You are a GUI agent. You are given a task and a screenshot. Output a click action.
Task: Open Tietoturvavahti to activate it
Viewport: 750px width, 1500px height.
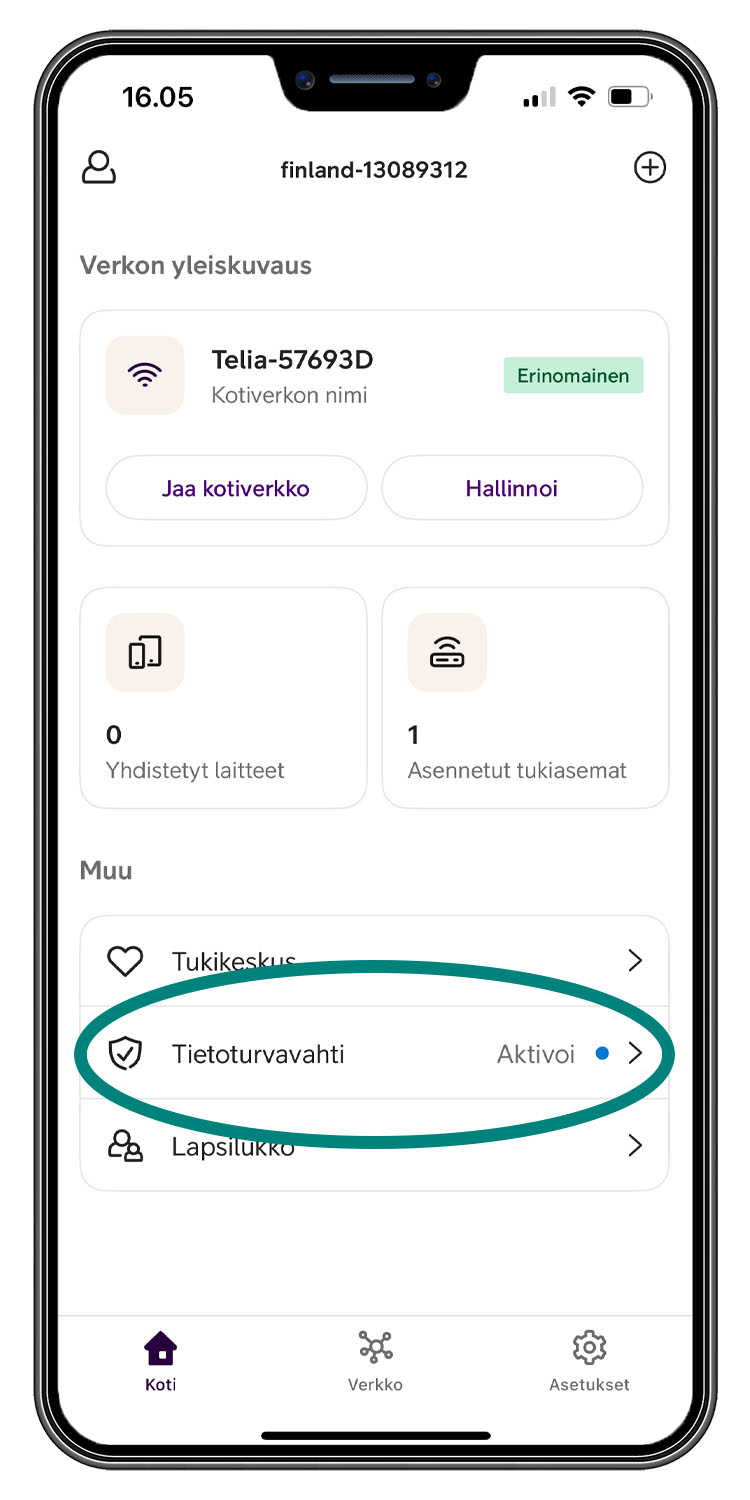pyautogui.click(x=374, y=1053)
